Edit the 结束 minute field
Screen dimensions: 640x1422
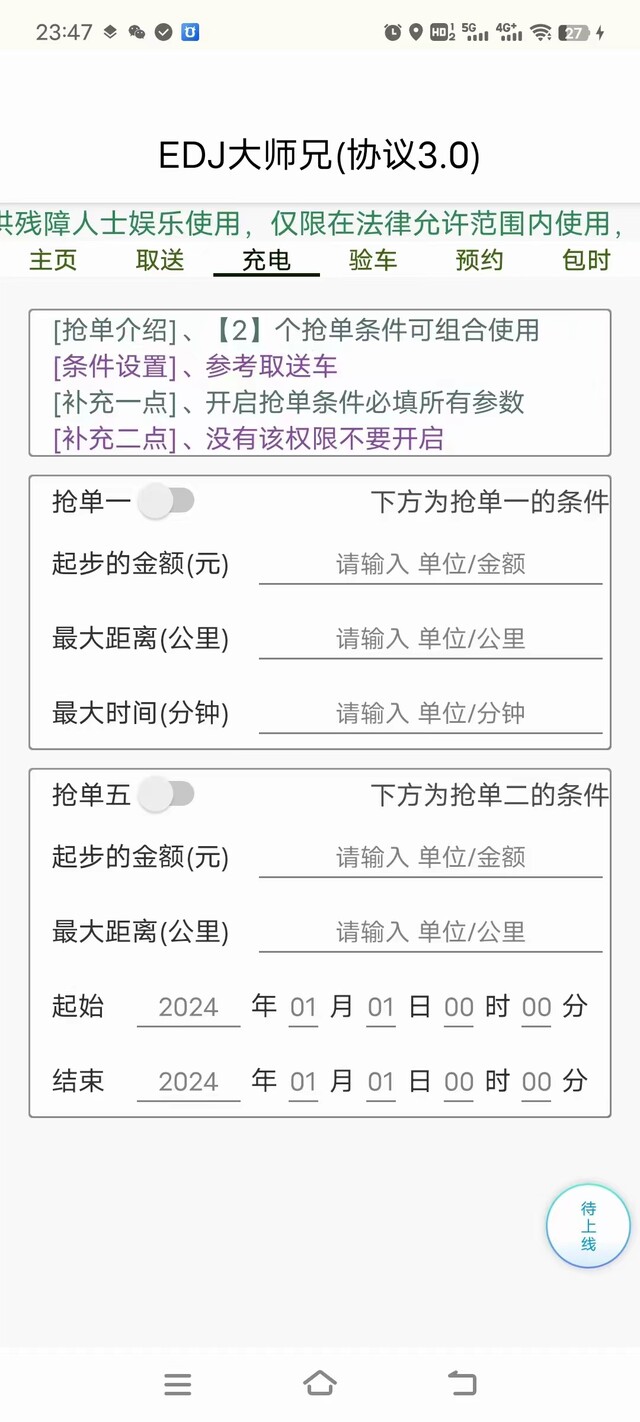point(537,1081)
